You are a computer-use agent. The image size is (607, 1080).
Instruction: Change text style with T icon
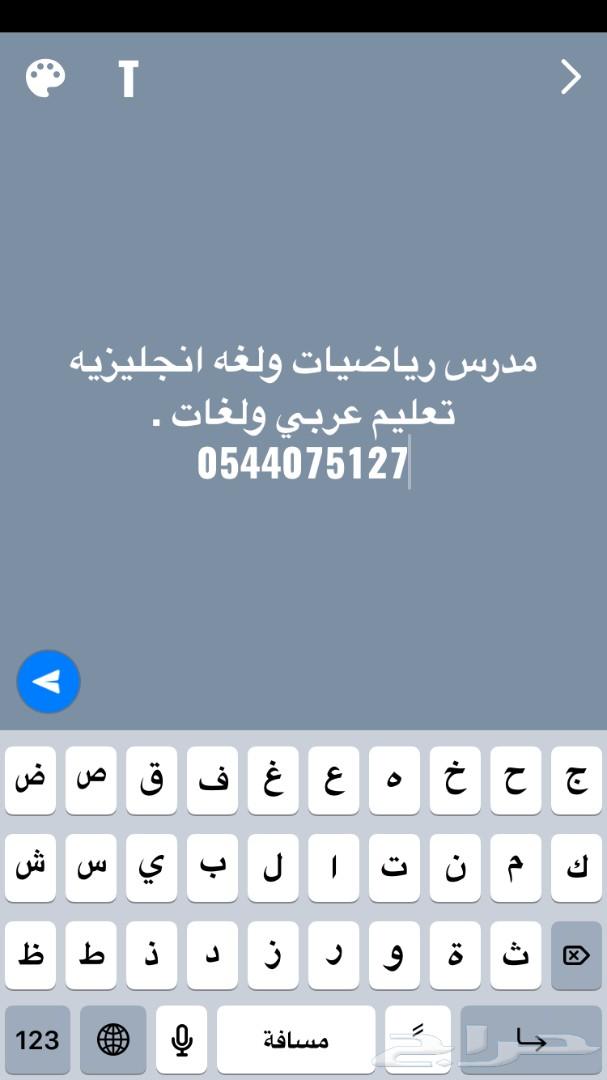128,78
